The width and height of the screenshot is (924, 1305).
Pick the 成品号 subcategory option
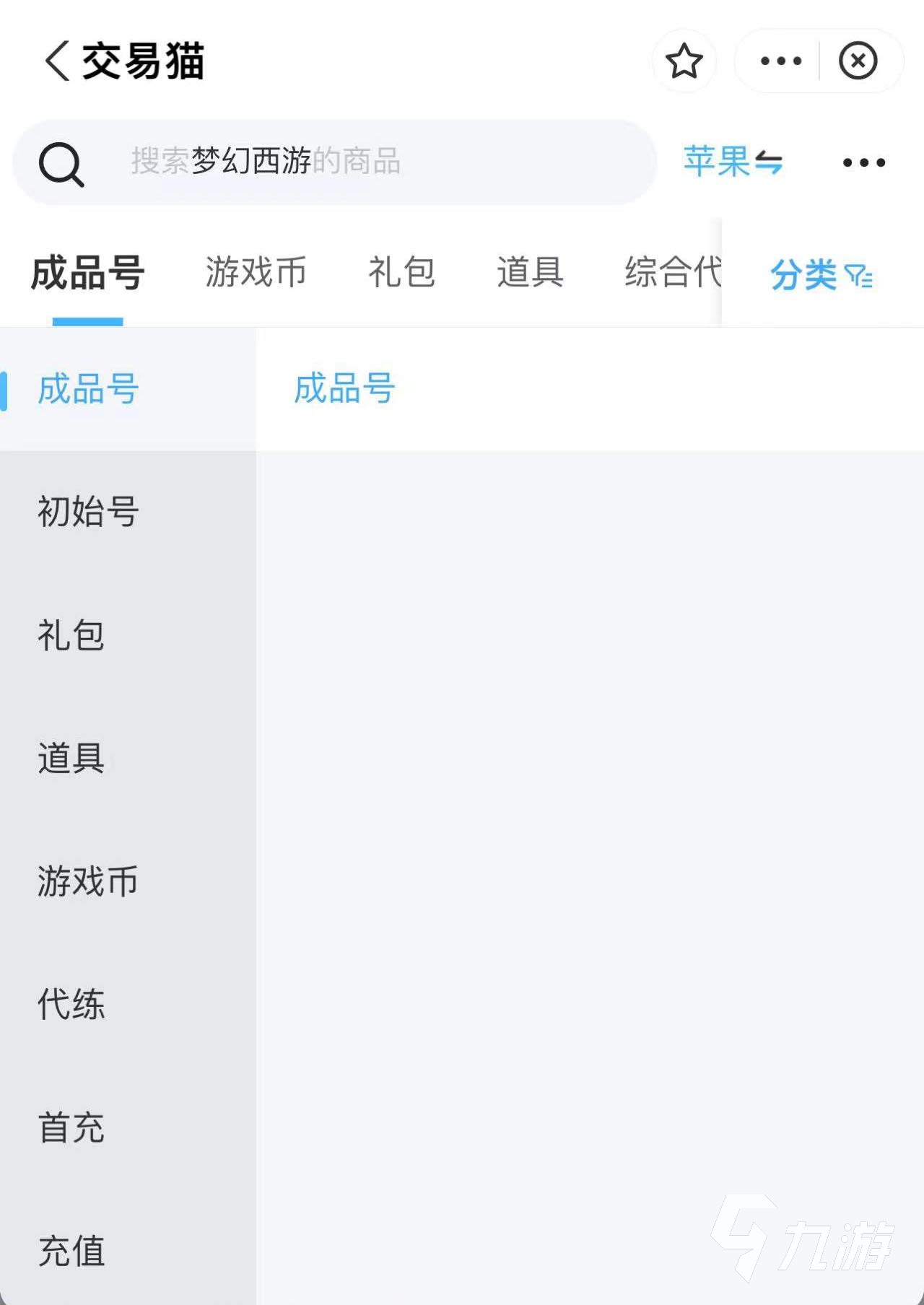(x=344, y=388)
